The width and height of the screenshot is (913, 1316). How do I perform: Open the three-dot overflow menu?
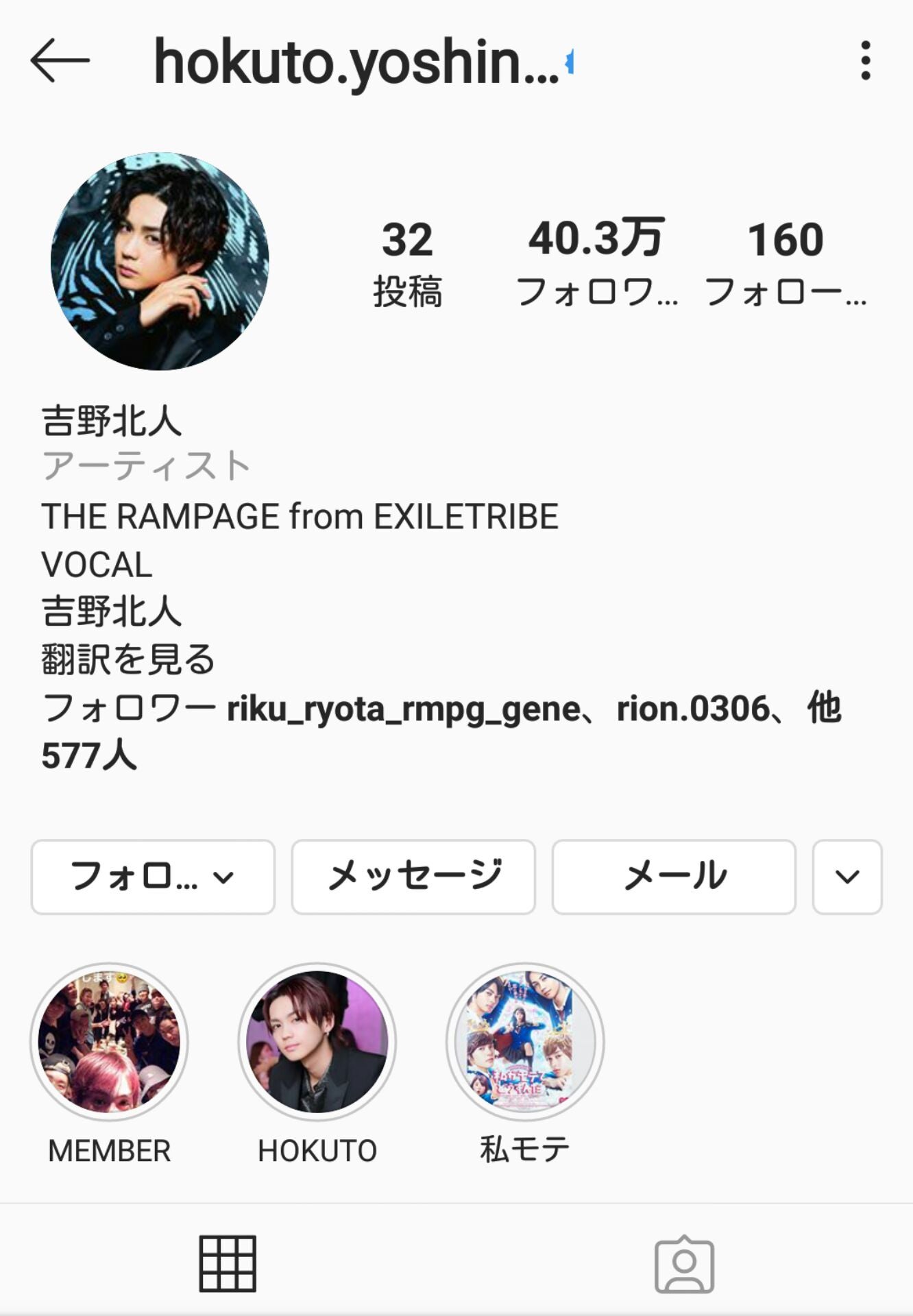point(866,61)
